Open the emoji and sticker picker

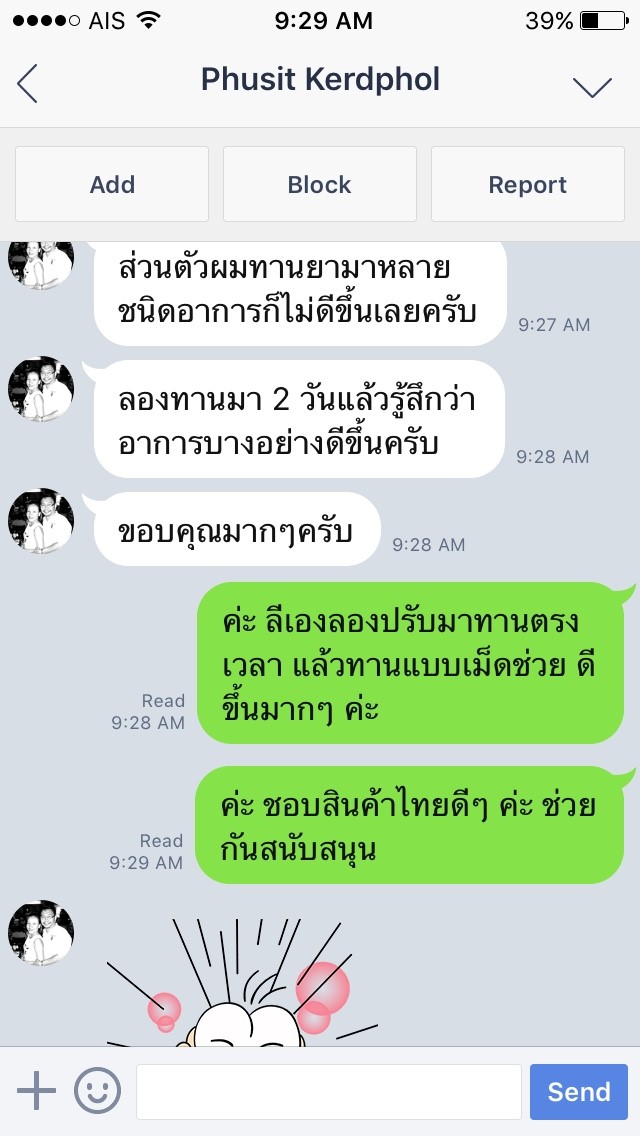point(97,1091)
